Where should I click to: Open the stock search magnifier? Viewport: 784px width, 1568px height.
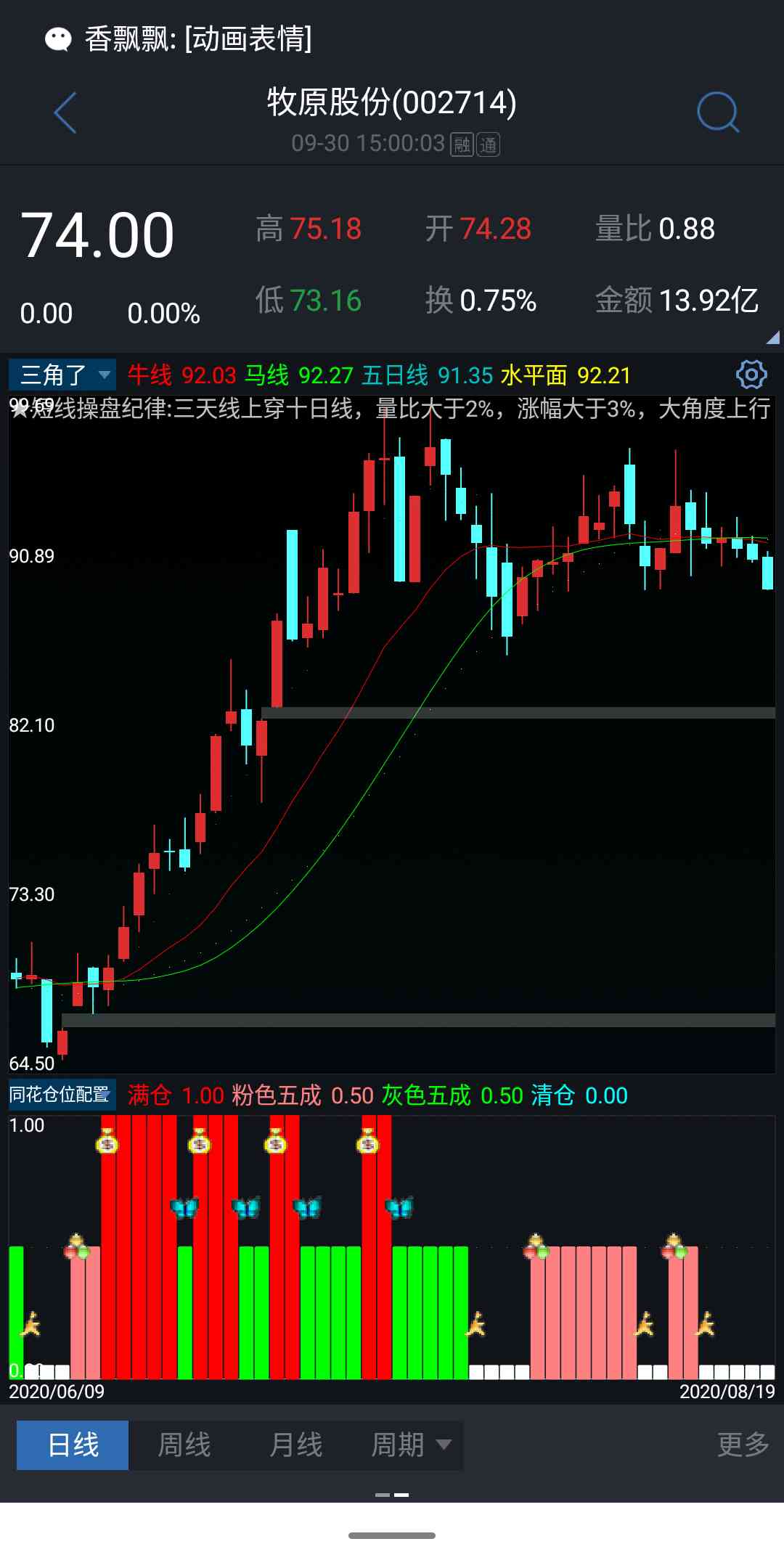tap(717, 113)
